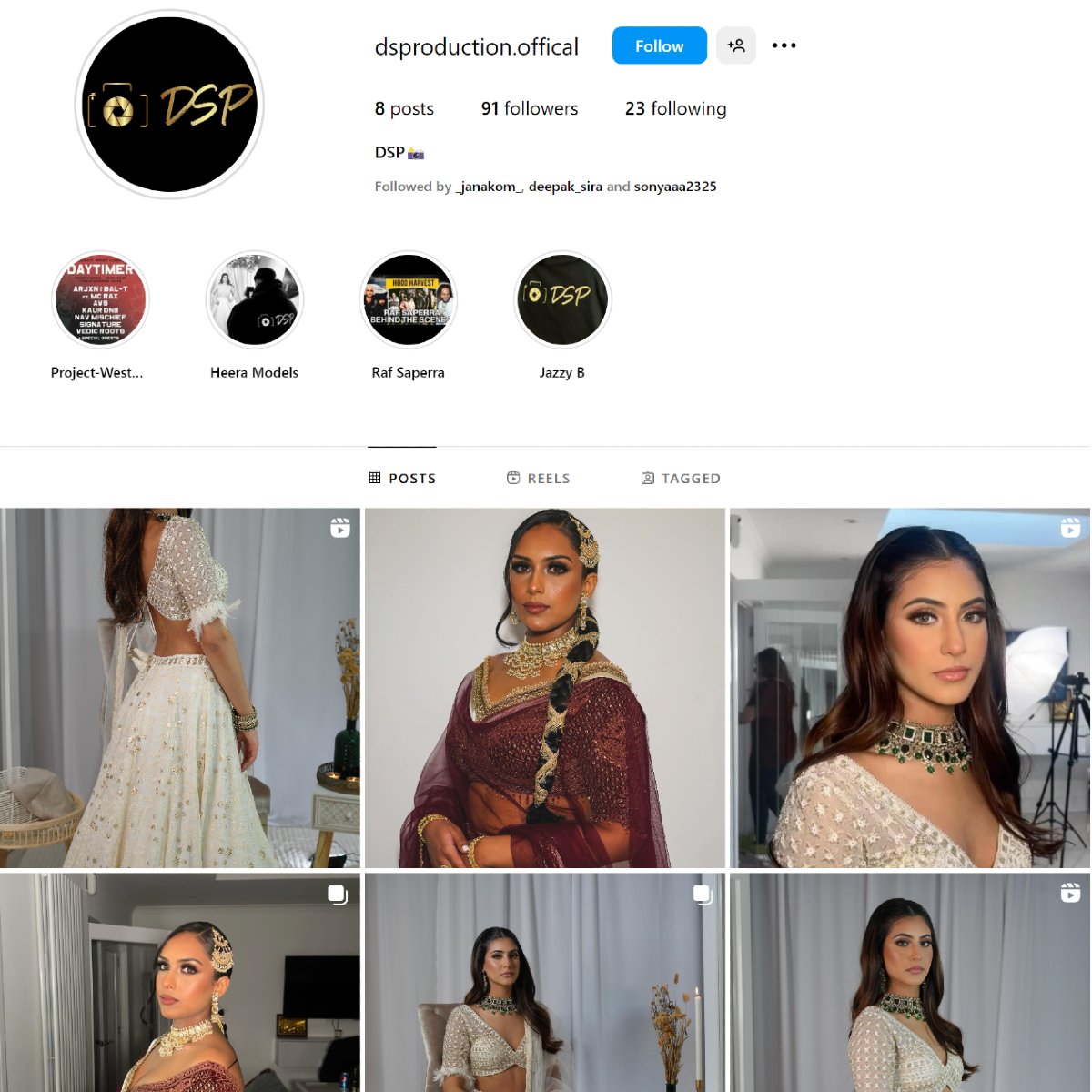Open the Project-West story highlight
Image resolution: width=1092 pixels, height=1092 pixels.
click(100, 300)
